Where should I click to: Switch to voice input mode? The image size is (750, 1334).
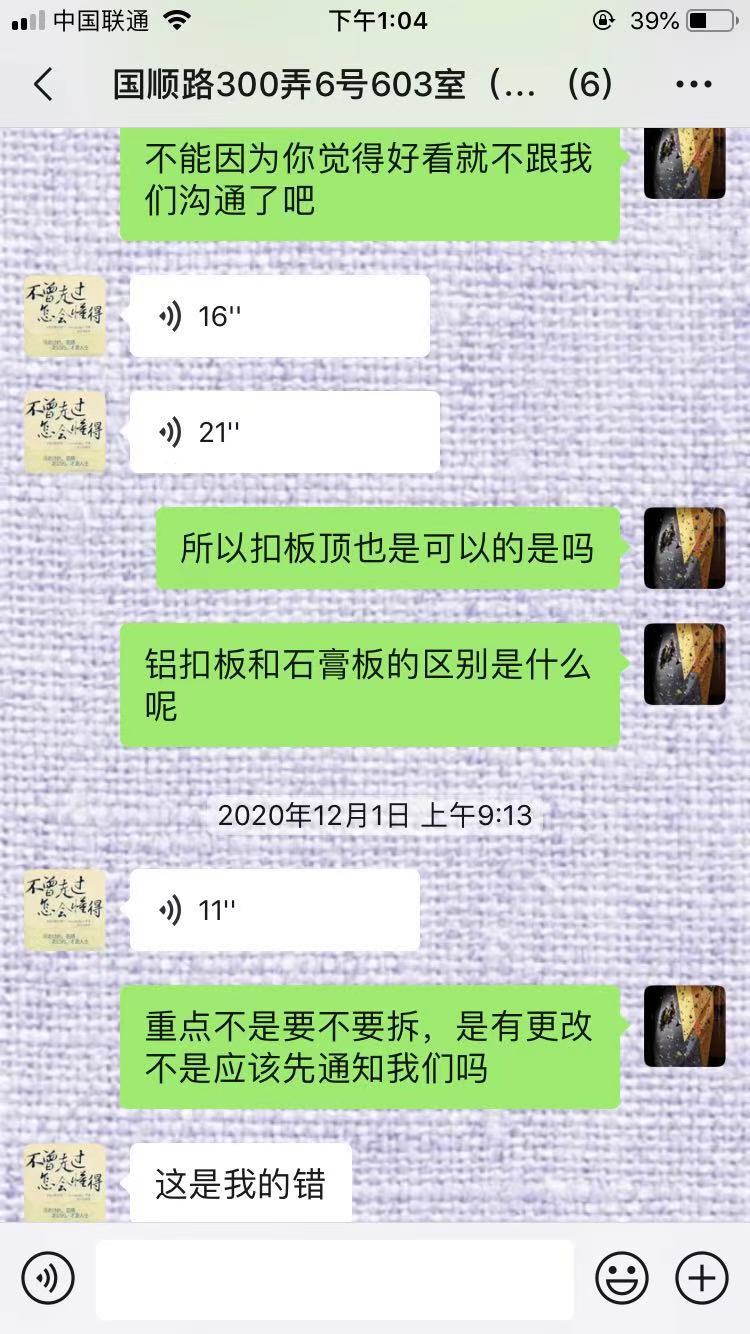pyautogui.click(x=48, y=1278)
